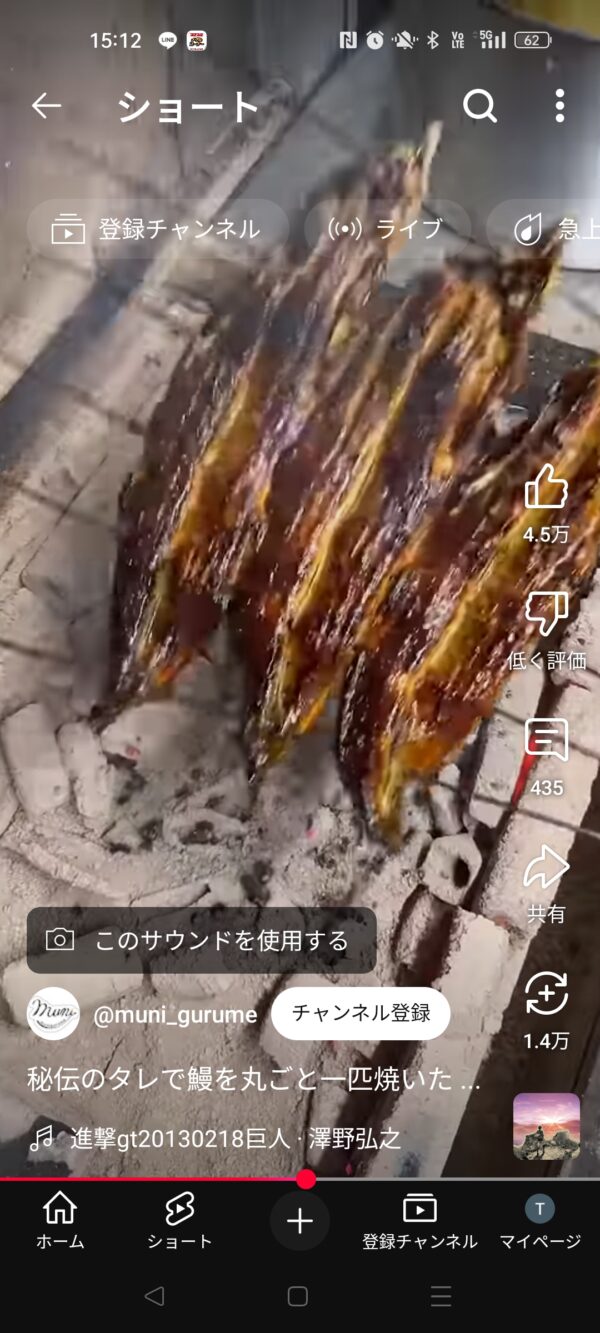The width and height of the screenshot is (600, 1333).
Task: Open the 435 comments
Action: tap(546, 742)
